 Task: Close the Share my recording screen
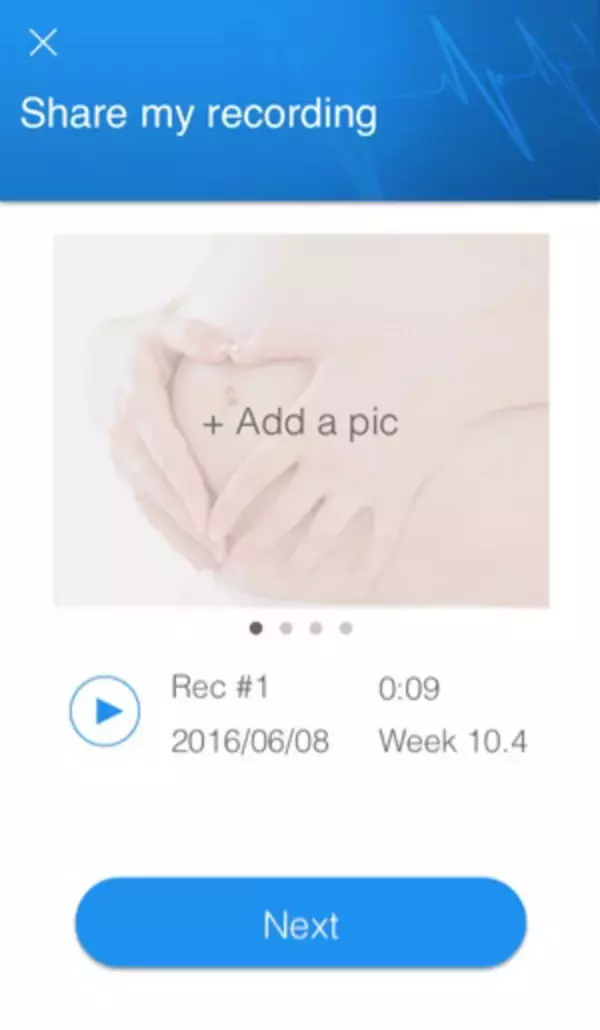[x=43, y=43]
